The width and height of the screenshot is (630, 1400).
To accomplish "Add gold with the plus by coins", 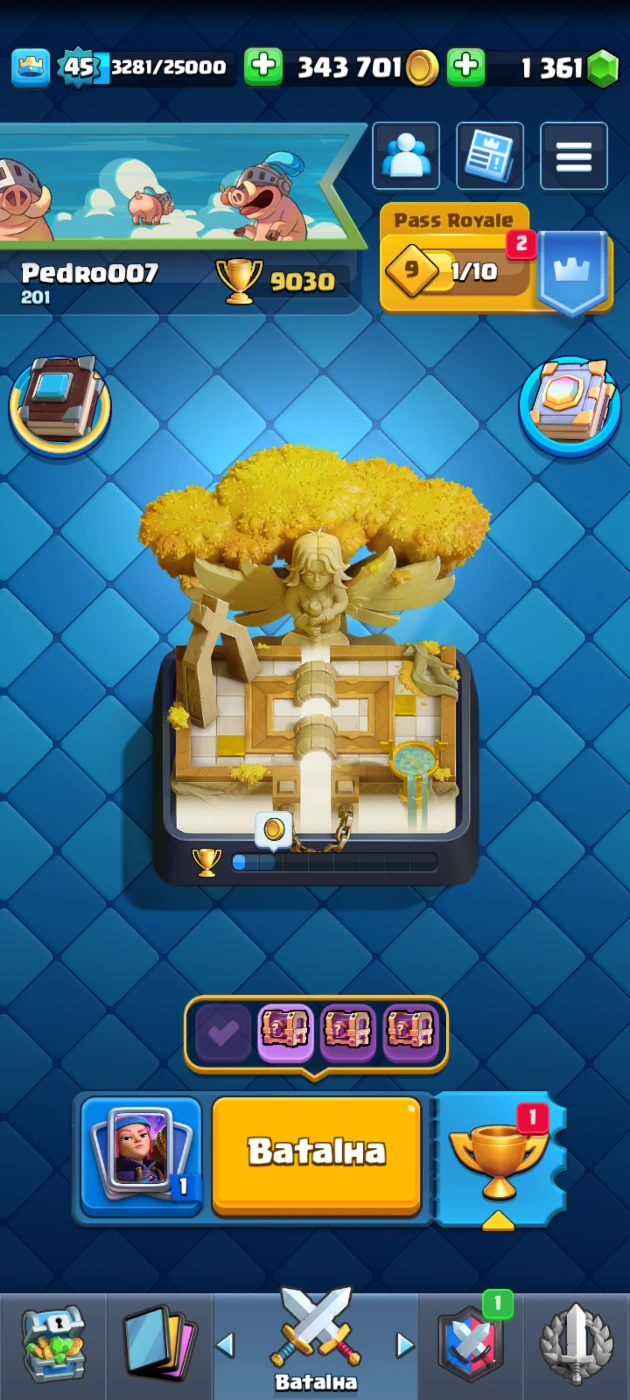I will 263,67.
